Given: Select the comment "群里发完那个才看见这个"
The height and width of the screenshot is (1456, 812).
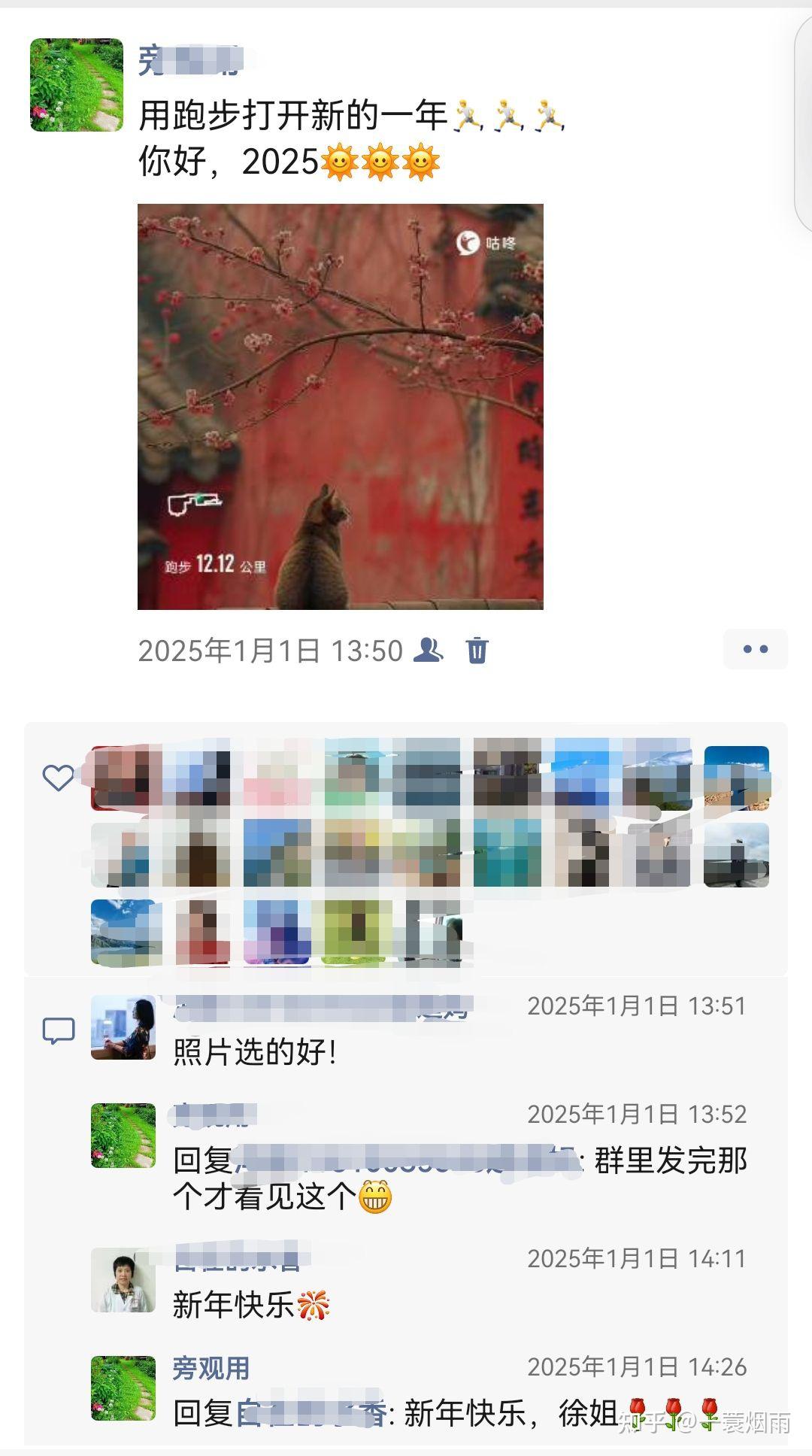Looking at the screenshot, I should (x=459, y=1178).
